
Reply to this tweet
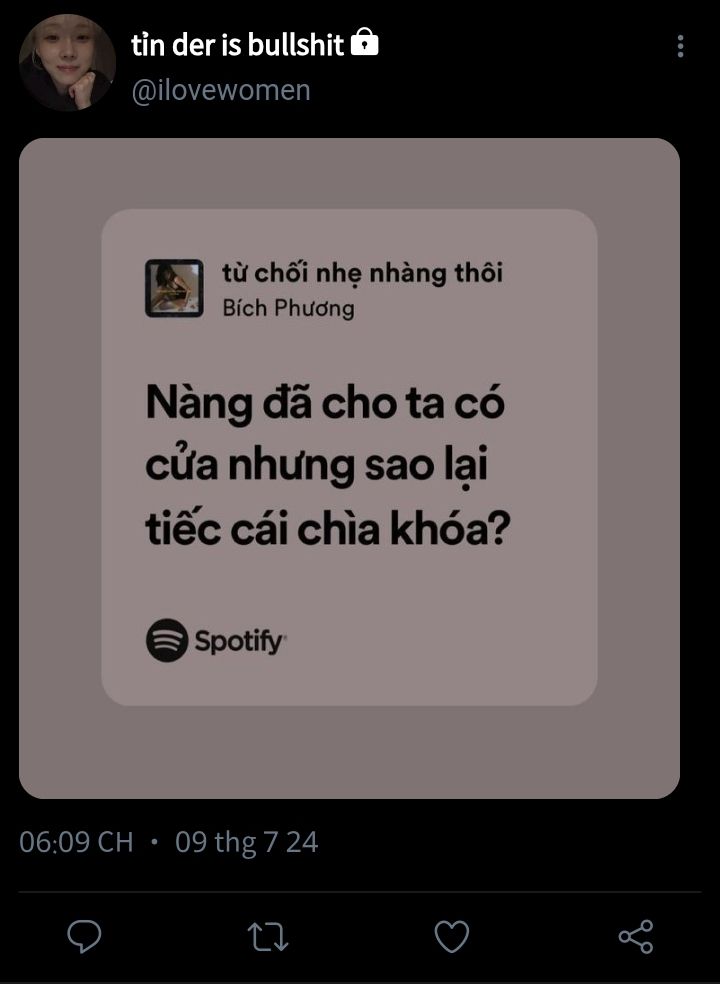point(84,936)
